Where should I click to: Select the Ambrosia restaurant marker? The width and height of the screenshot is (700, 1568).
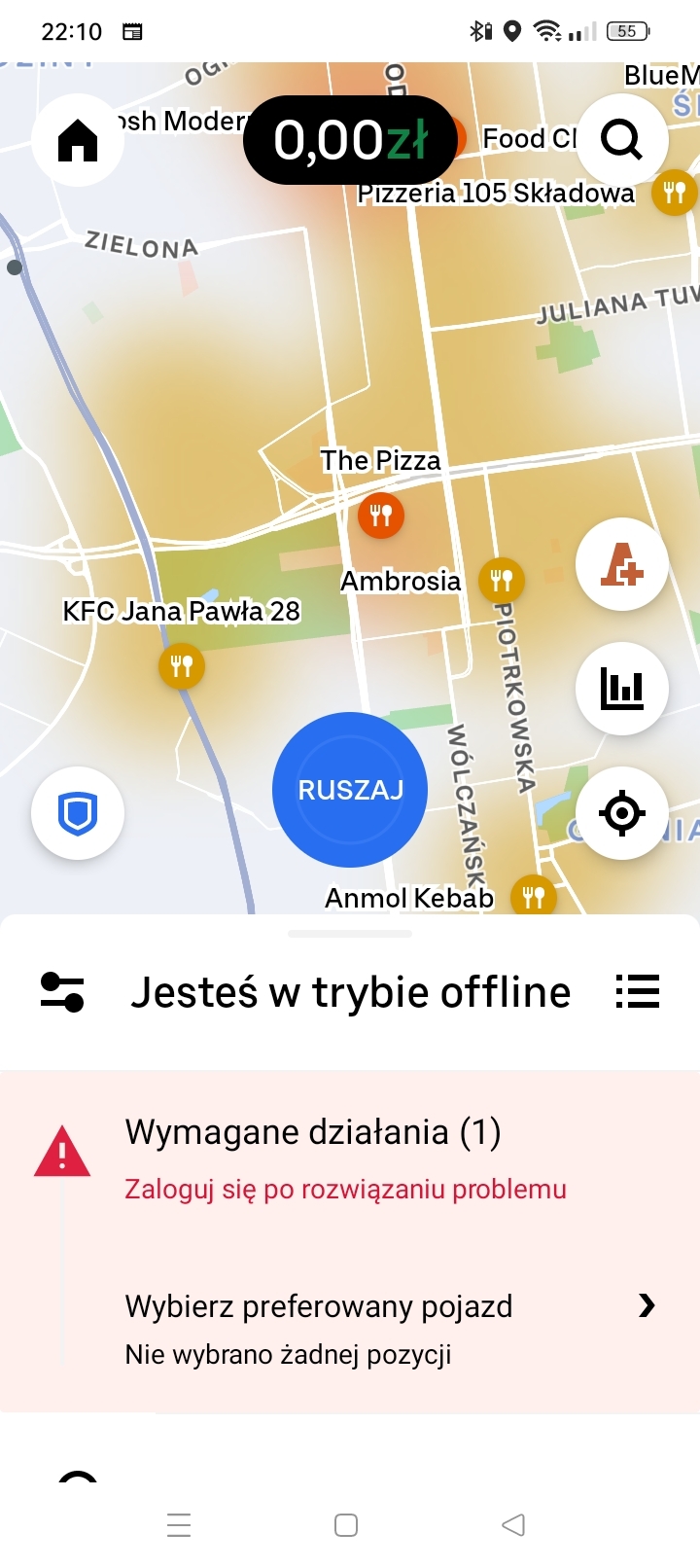tap(502, 581)
